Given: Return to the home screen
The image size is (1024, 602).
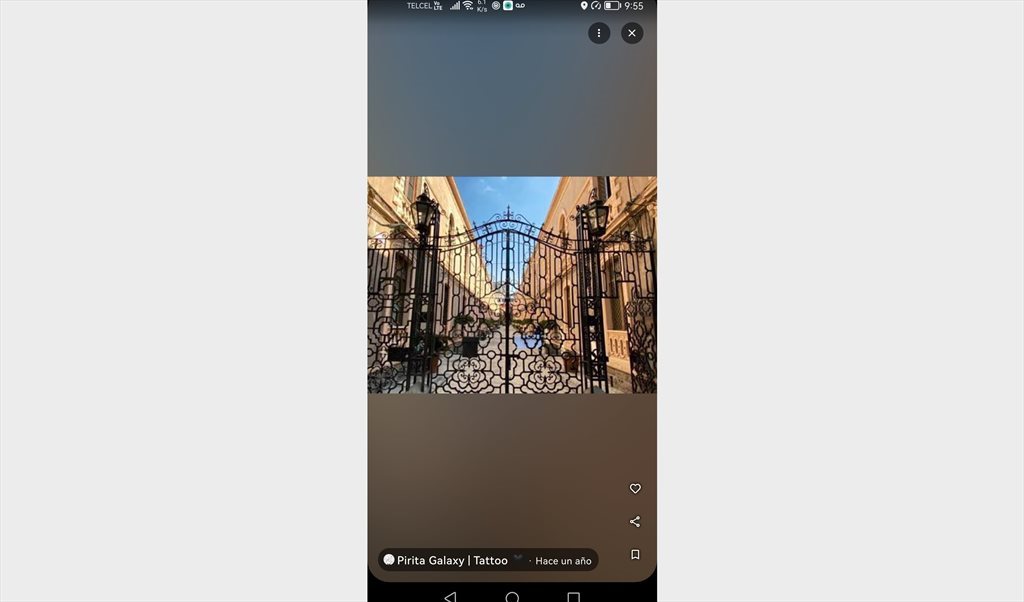Looking at the screenshot, I should pos(512,597).
